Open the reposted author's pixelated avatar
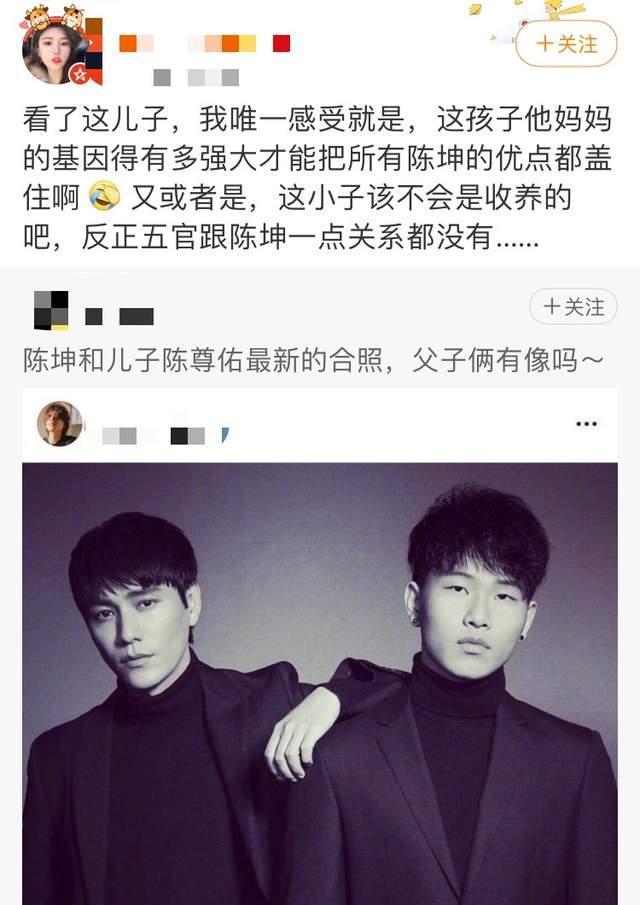The image size is (640, 905). click(x=51, y=310)
